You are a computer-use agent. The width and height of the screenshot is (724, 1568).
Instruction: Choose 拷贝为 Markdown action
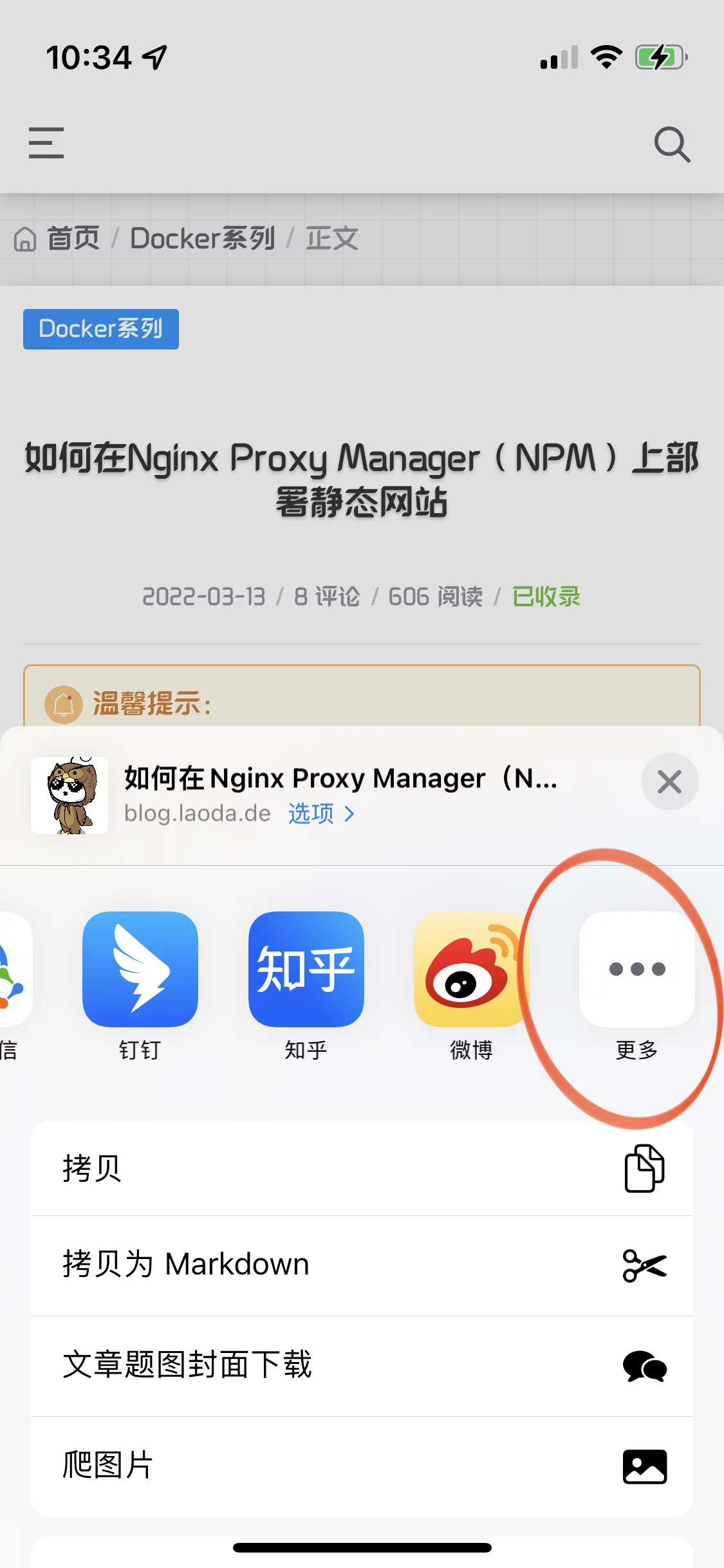362,1265
